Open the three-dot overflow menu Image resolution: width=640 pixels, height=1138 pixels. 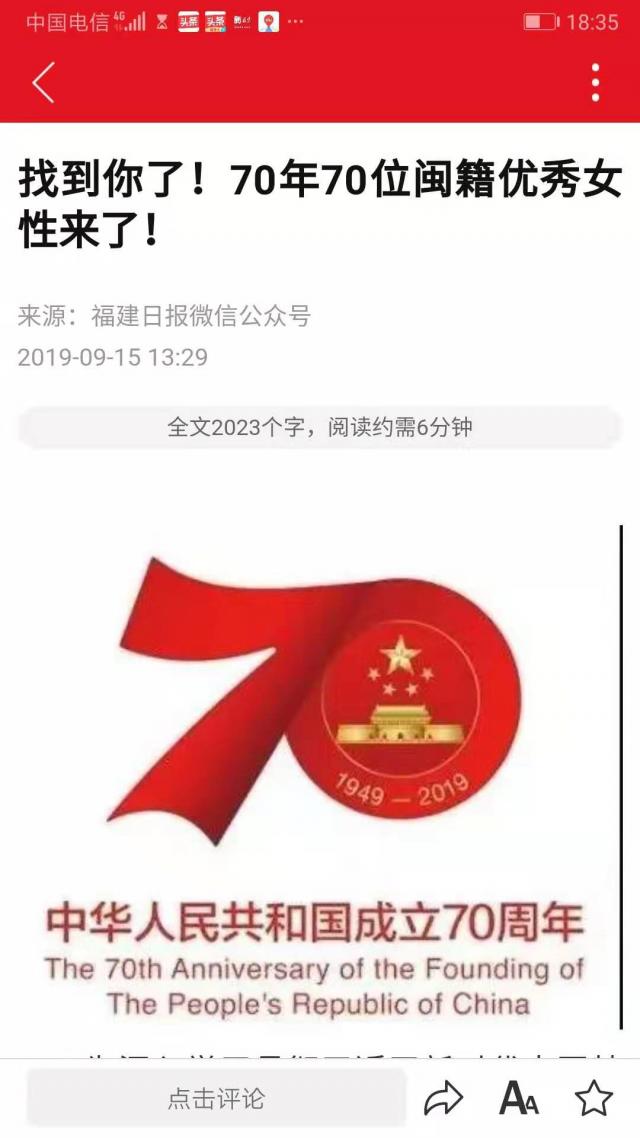coord(595,82)
